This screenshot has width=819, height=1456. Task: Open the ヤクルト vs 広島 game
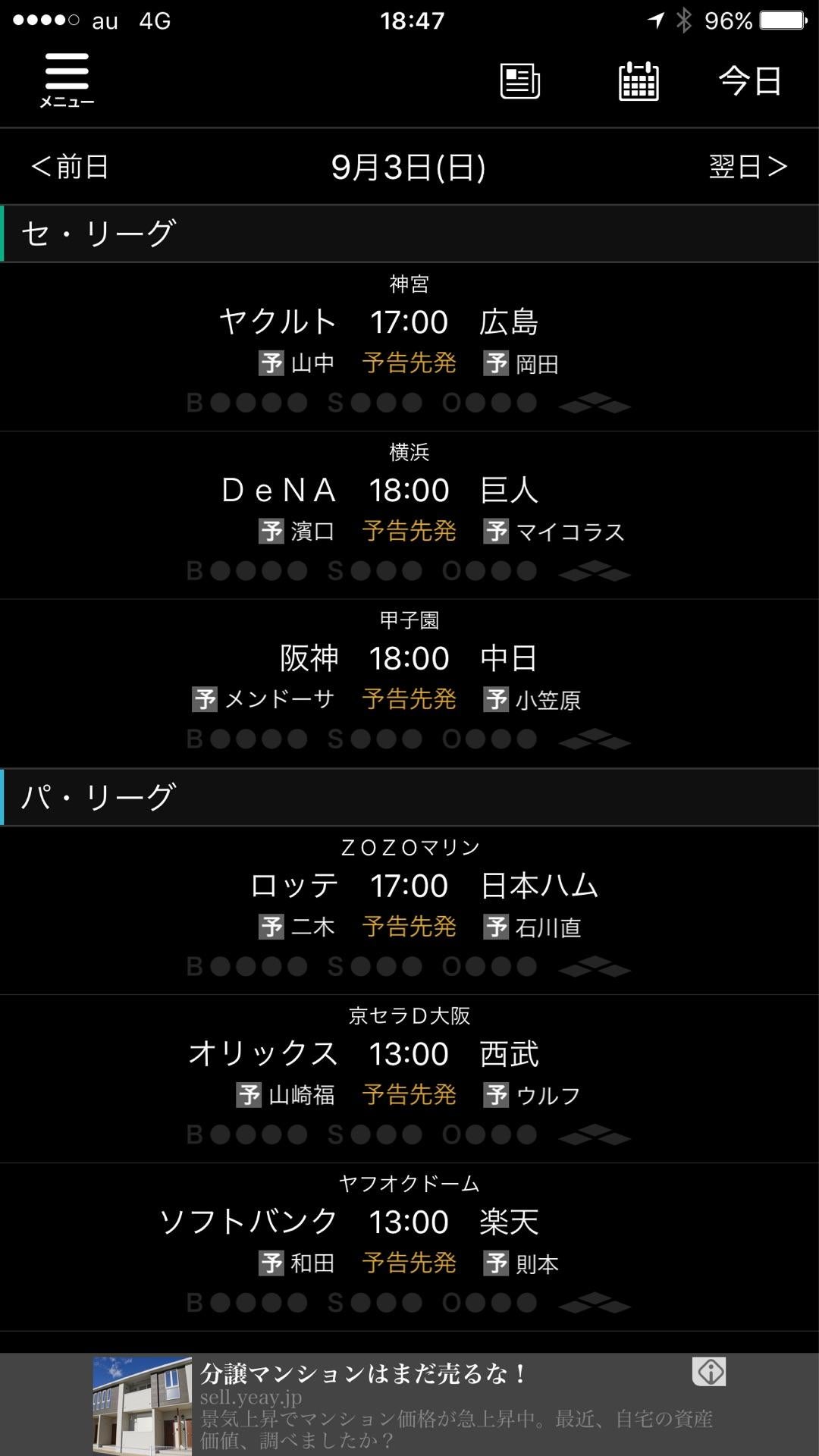point(409,347)
